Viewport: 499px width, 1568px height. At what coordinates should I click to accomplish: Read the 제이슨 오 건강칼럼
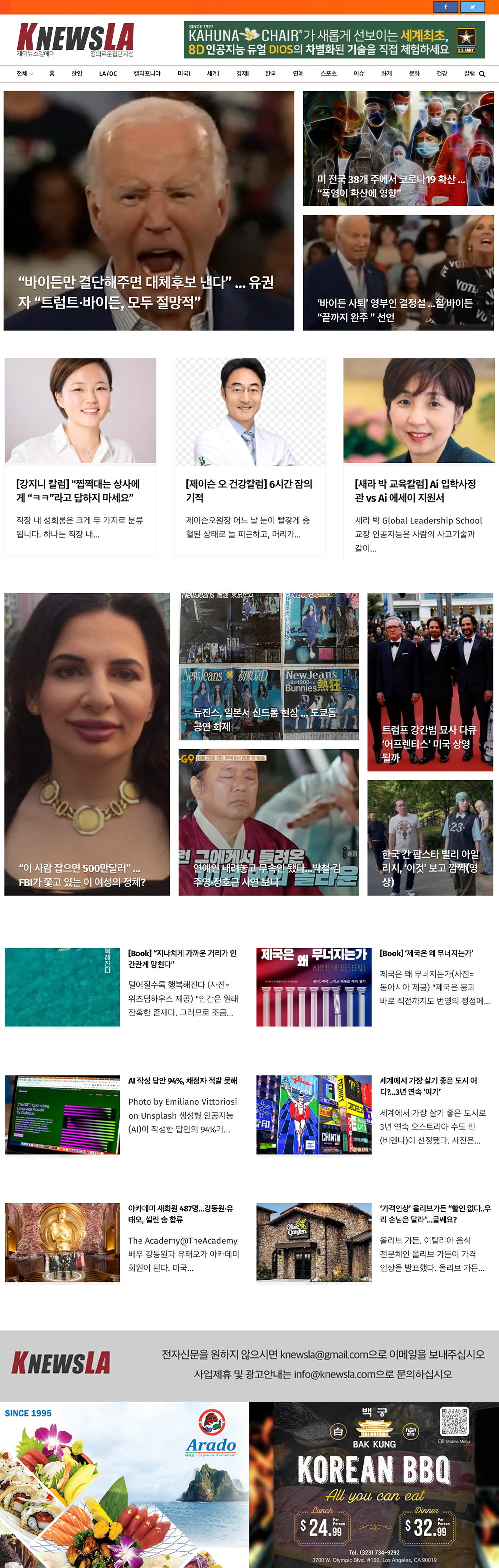click(249, 491)
